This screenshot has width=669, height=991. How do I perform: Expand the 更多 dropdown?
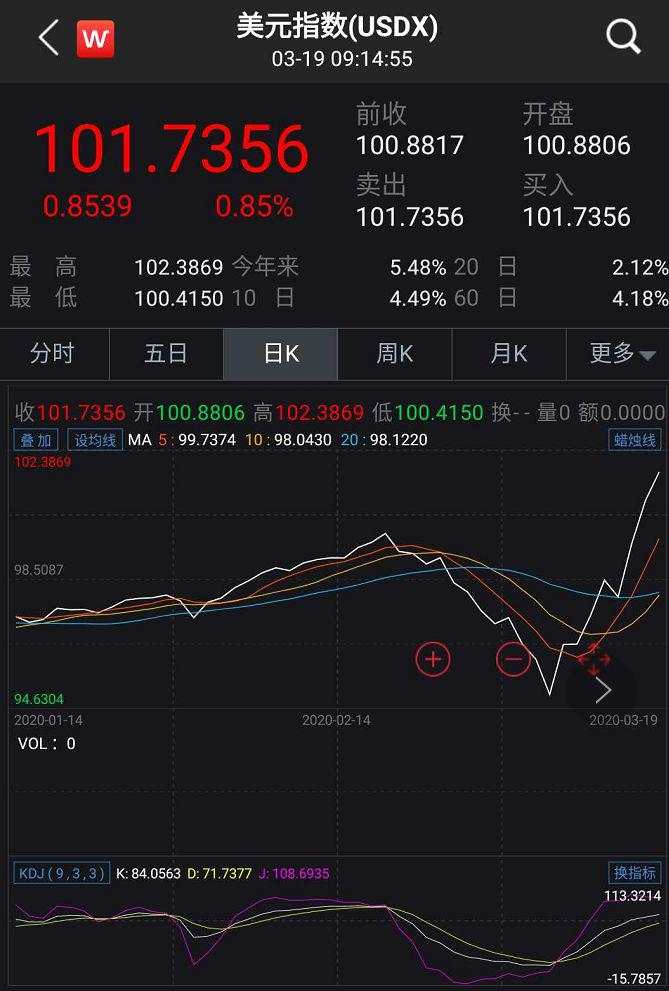pos(622,353)
